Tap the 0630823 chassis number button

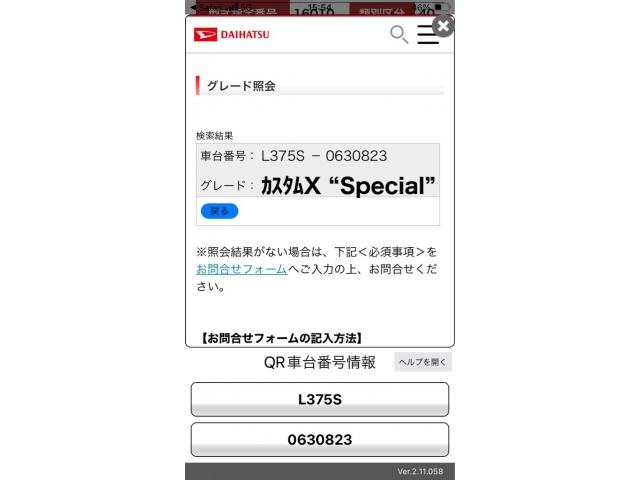click(x=320, y=439)
